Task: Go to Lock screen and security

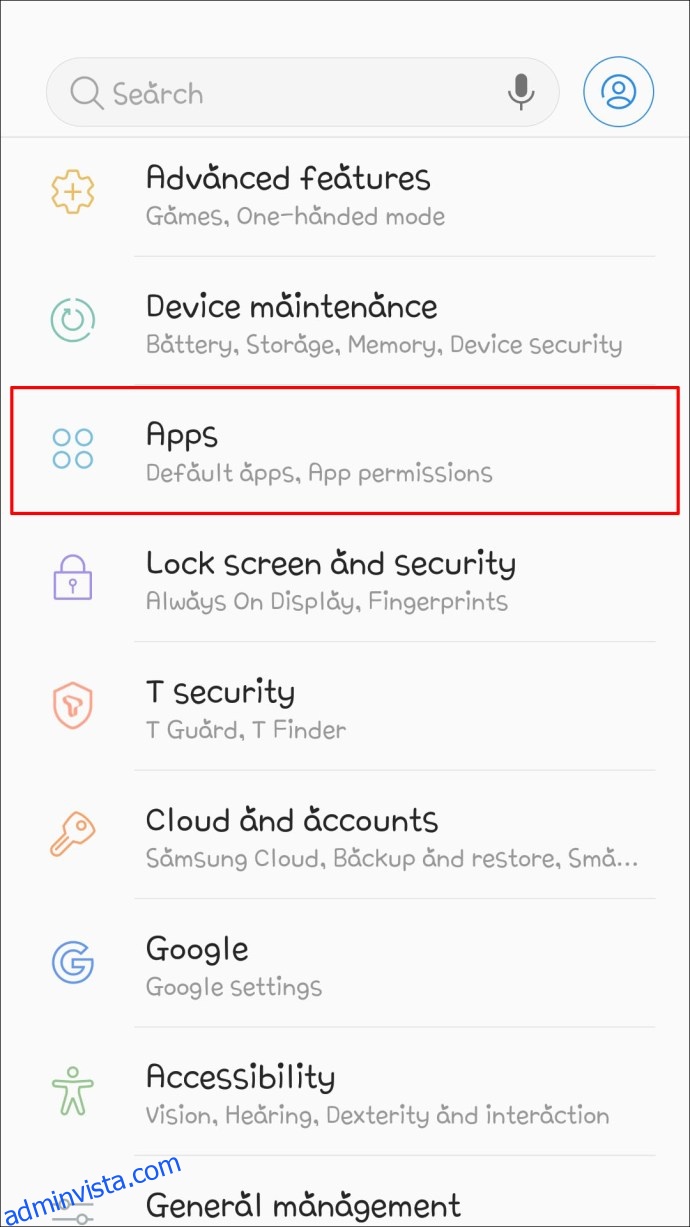Action: coord(345,578)
